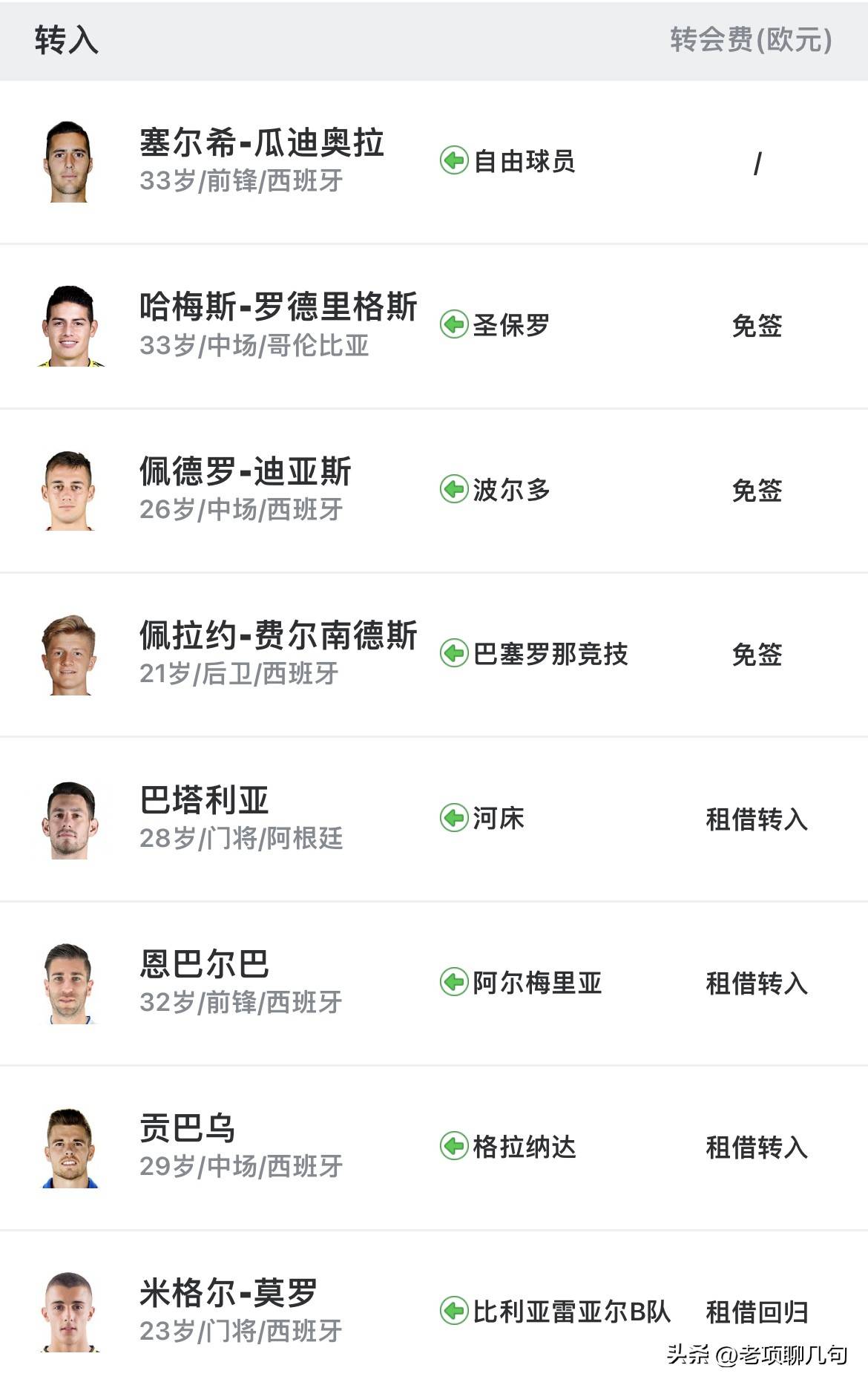
Task: Click the green arrow icon beside 自由球员
Action: click(456, 158)
